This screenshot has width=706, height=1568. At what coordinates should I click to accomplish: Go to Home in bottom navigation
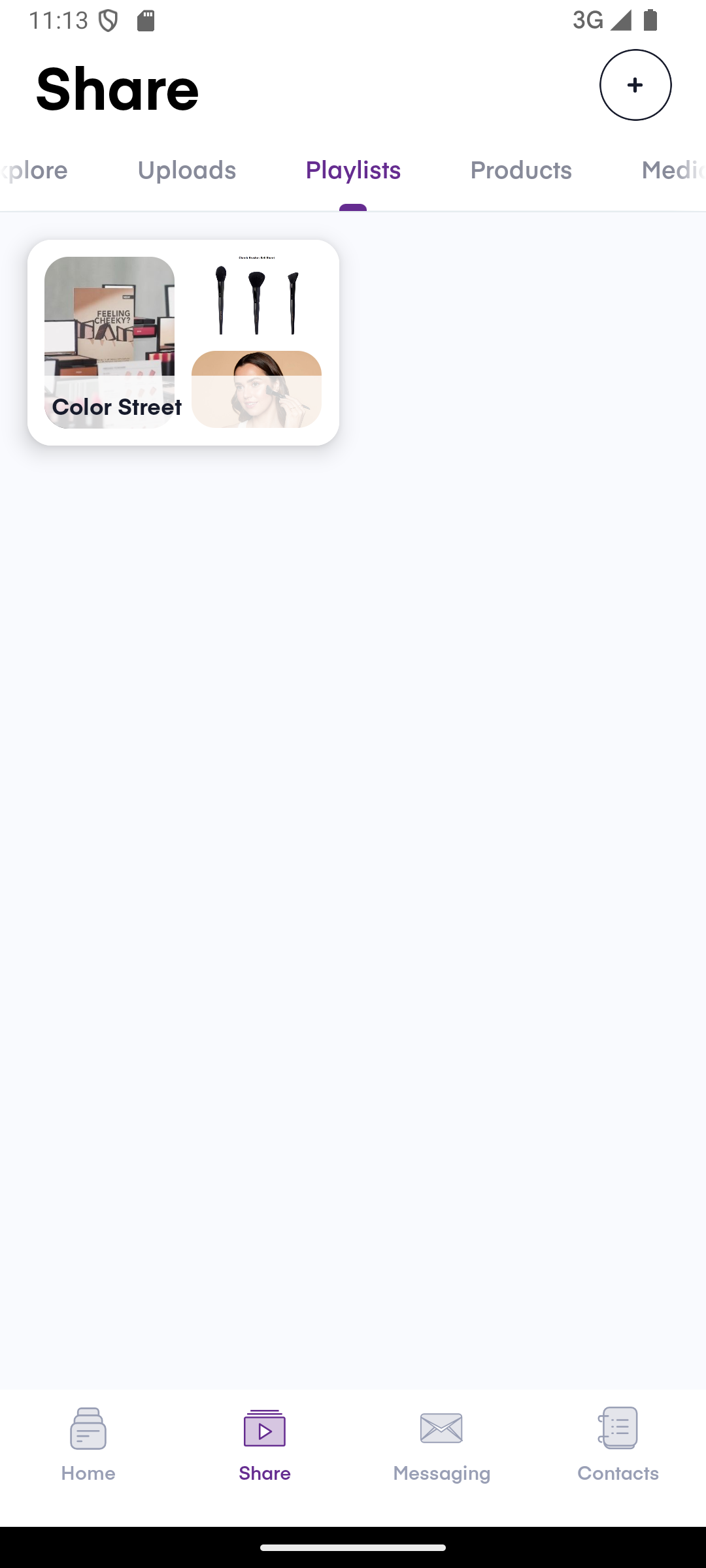(x=88, y=1445)
